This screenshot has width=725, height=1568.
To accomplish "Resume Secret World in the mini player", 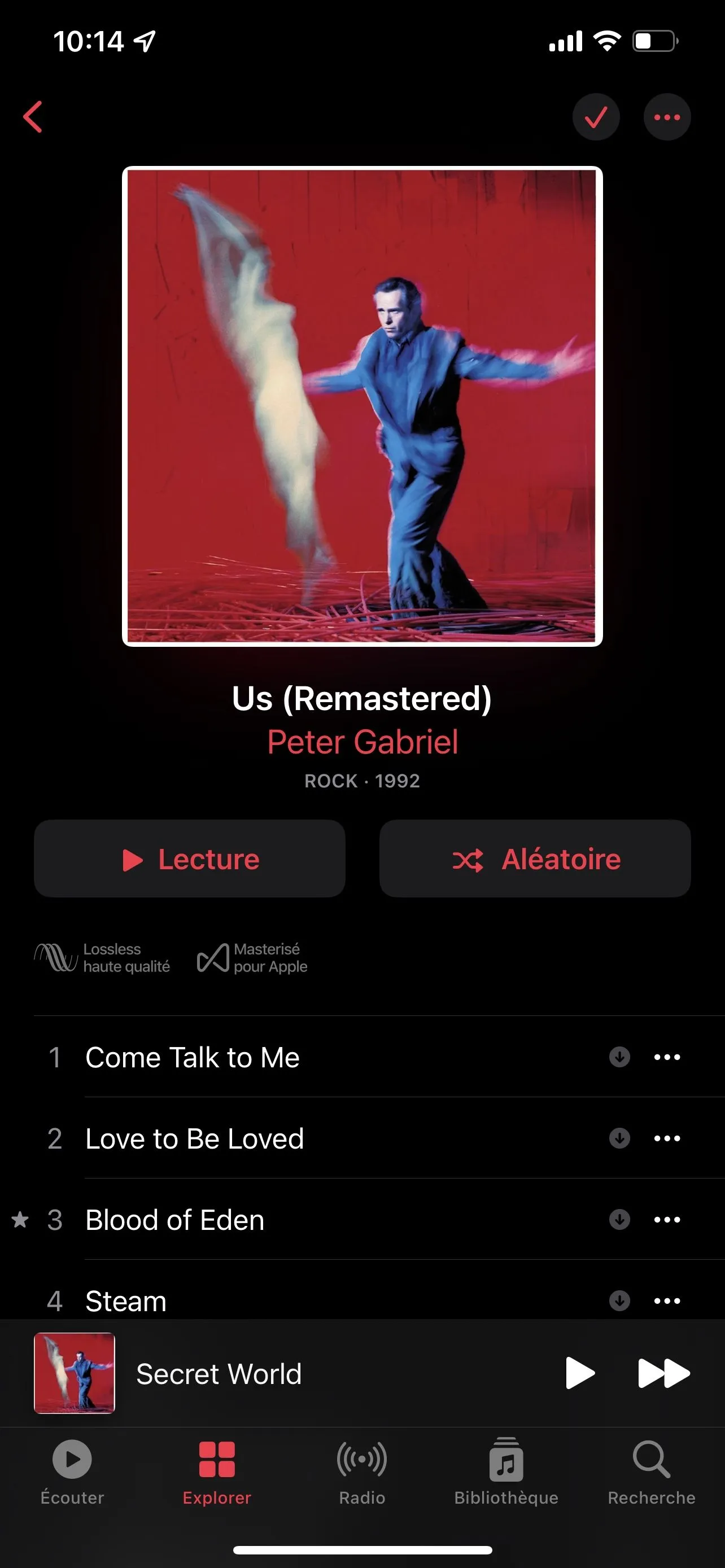I will tap(579, 1373).
